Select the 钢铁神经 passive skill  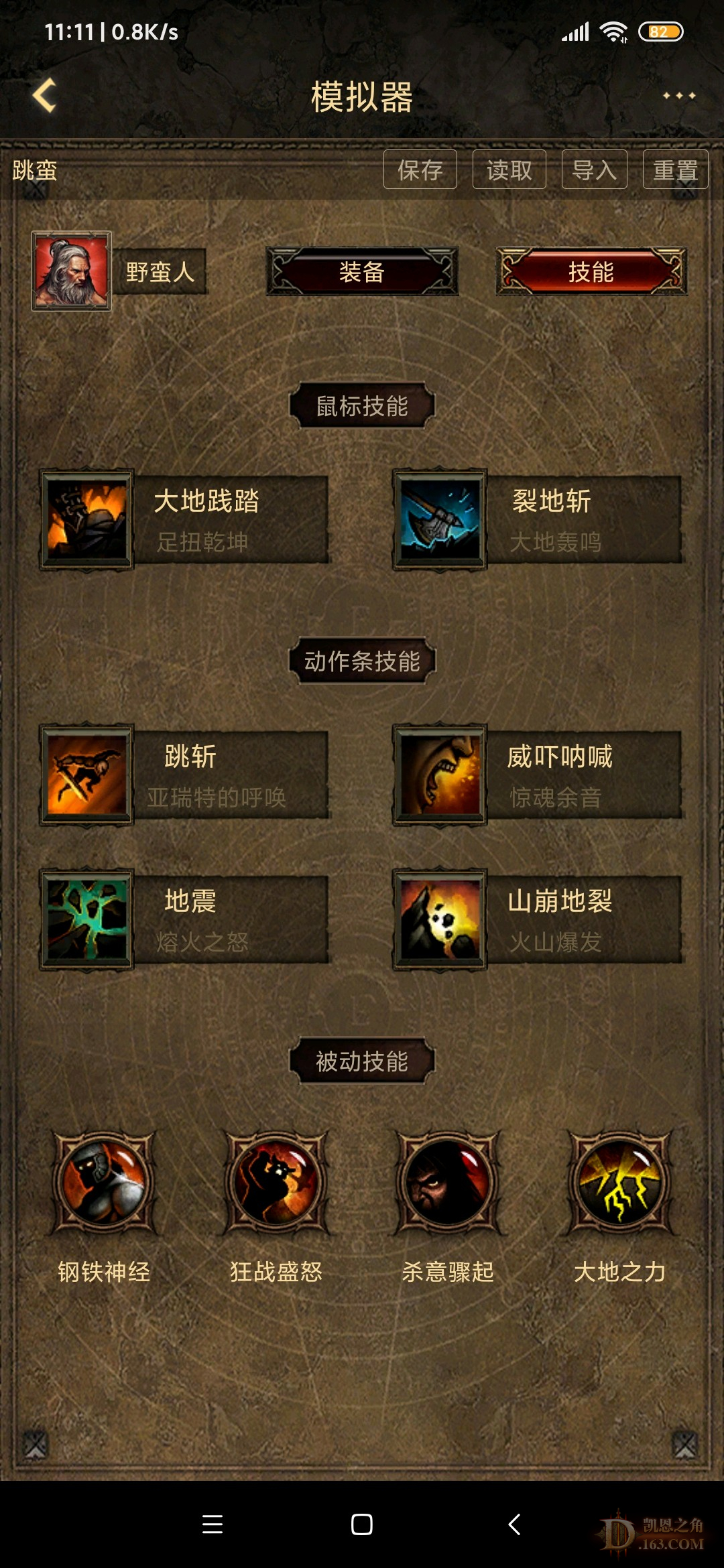104,1184
